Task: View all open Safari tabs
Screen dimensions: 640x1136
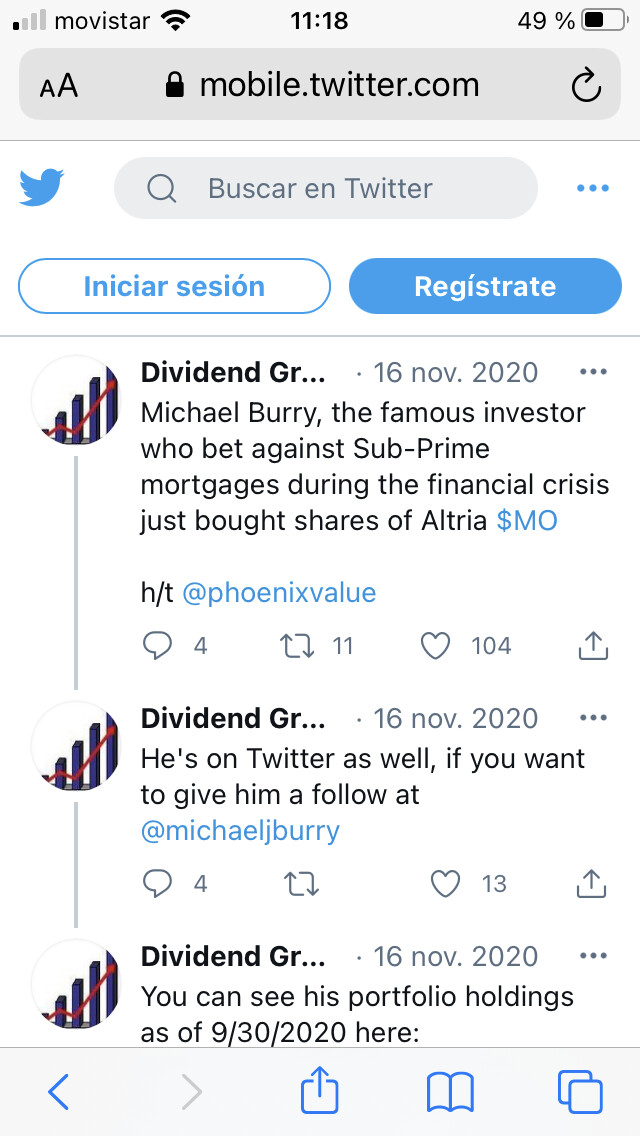Action: coord(580,1092)
